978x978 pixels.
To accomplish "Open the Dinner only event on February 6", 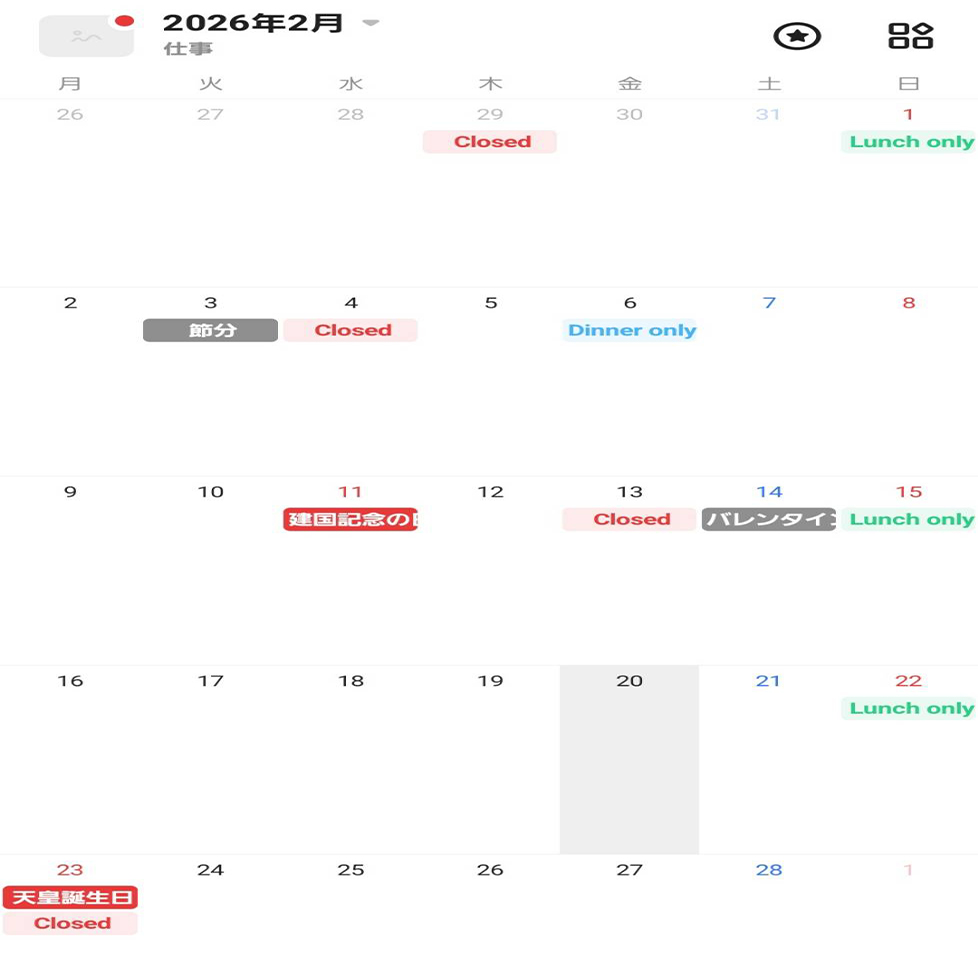I will [630, 330].
